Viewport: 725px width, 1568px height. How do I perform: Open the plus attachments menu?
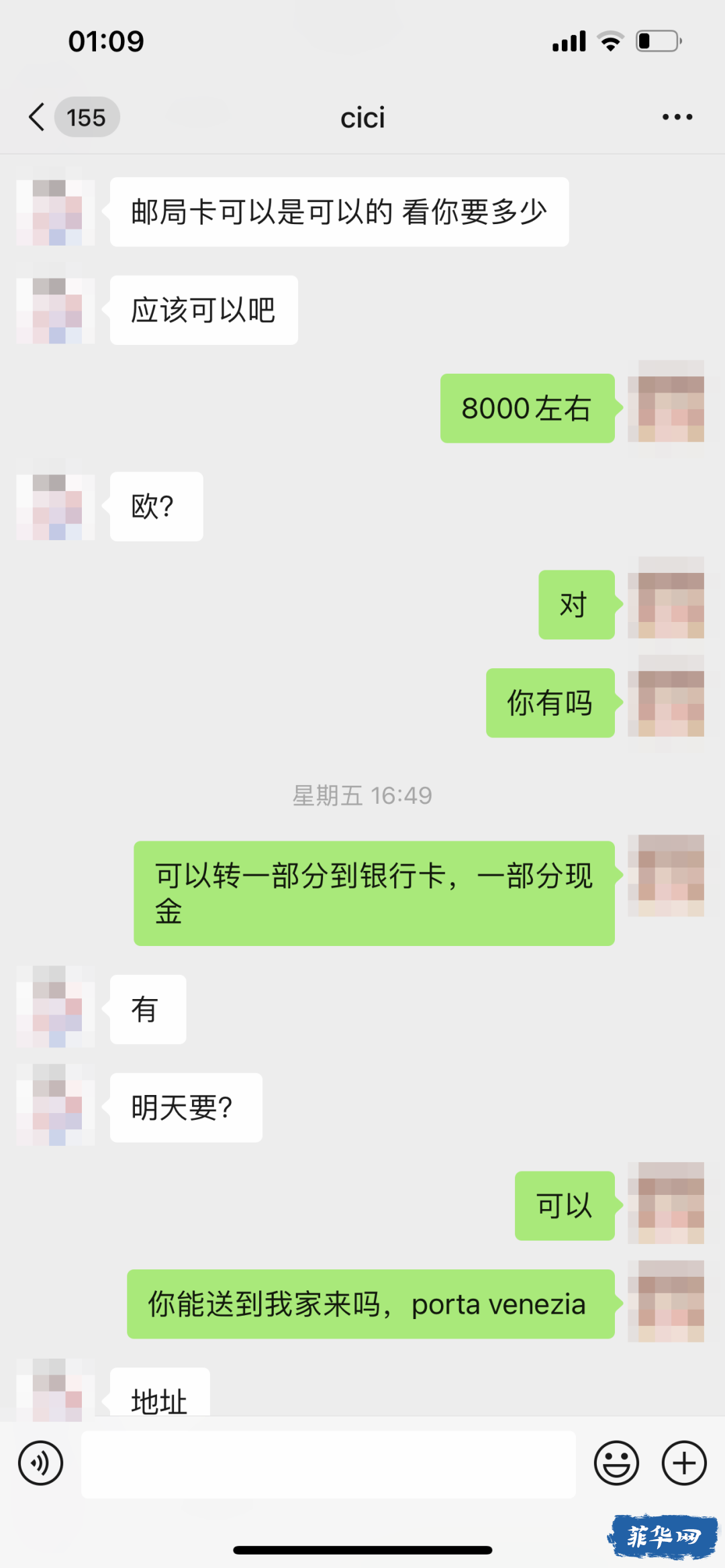click(x=684, y=1463)
